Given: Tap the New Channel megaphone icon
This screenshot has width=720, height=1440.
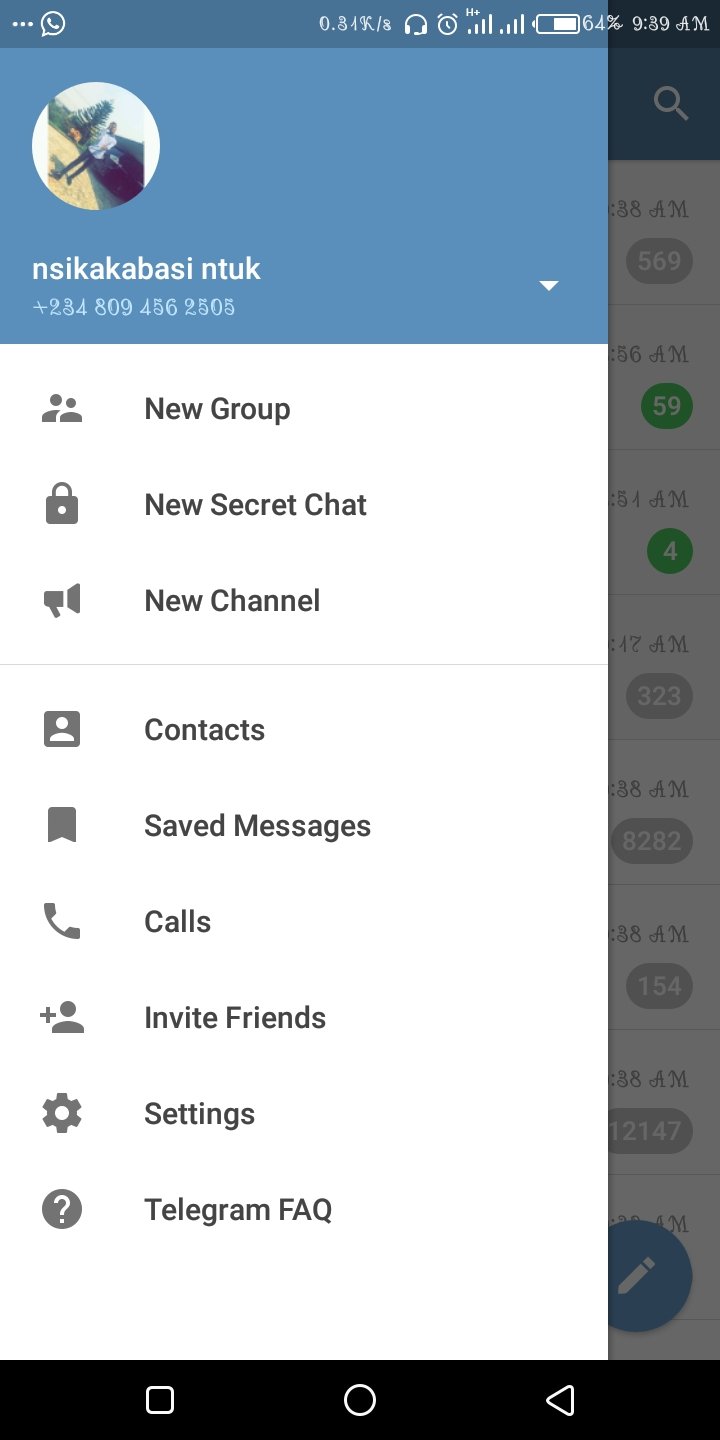Looking at the screenshot, I should (61, 599).
